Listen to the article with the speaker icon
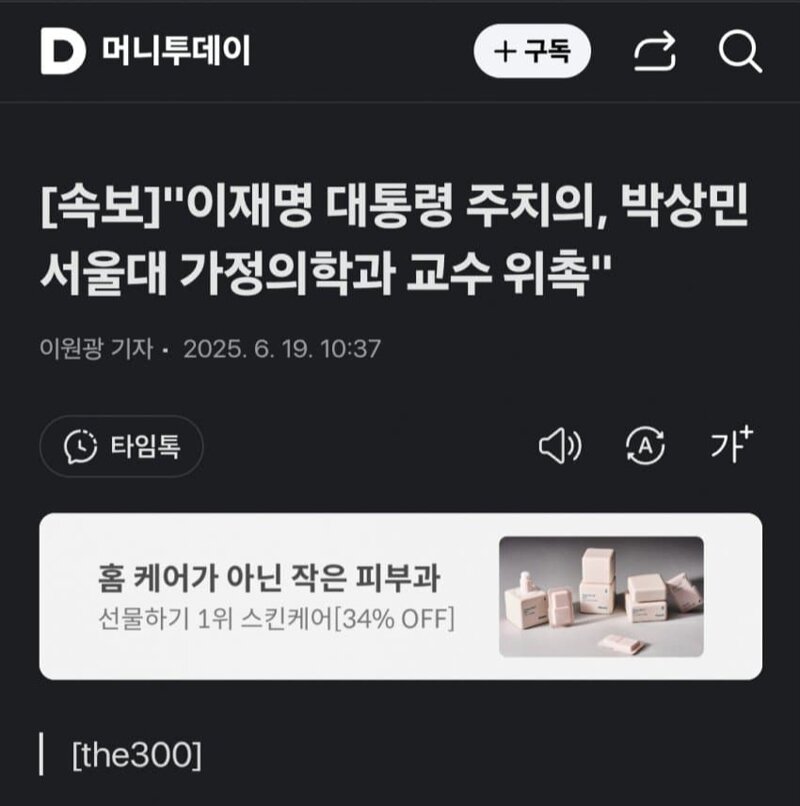Viewport: 800px width, 806px height. (x=560, y=446)
